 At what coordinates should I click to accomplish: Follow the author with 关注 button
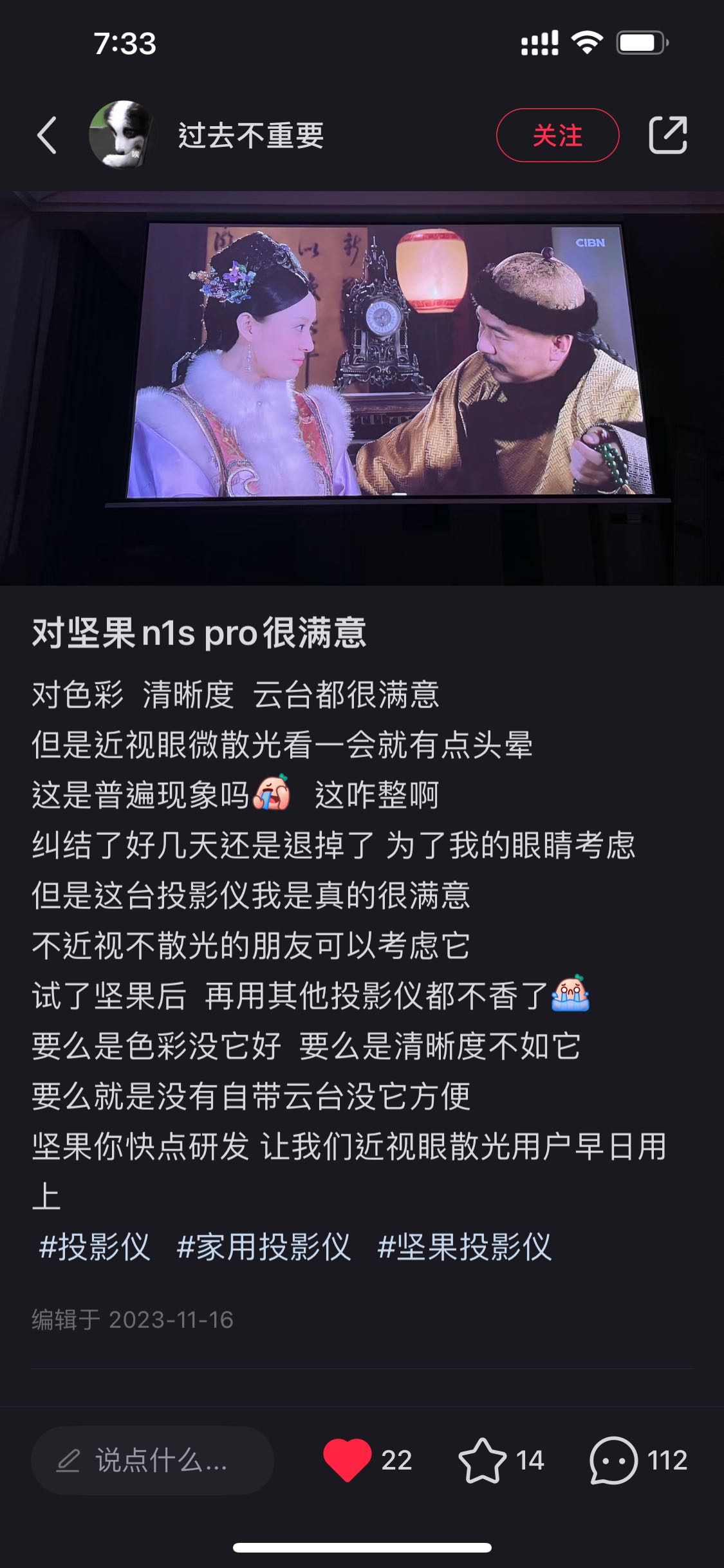(x=557, y=135)
